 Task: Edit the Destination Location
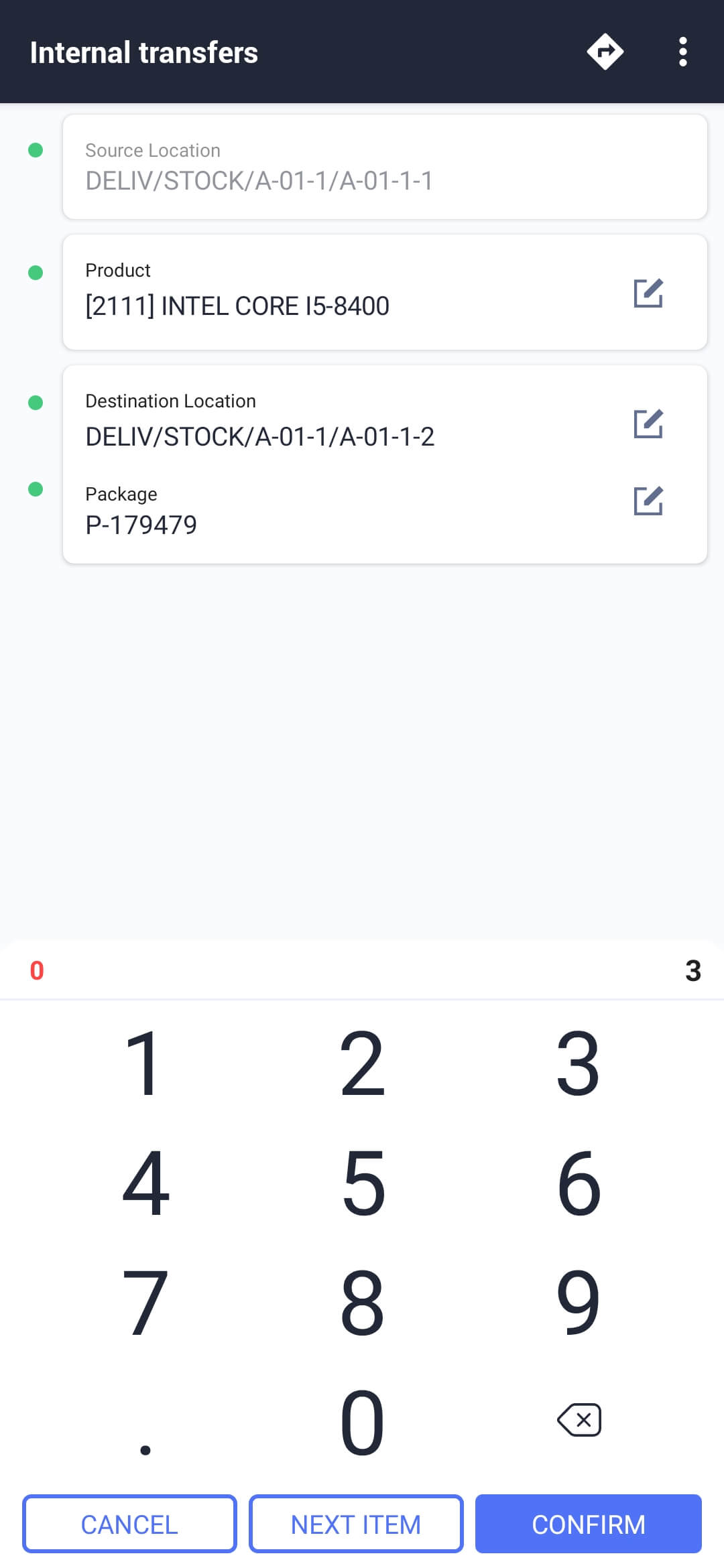[648, 423]
